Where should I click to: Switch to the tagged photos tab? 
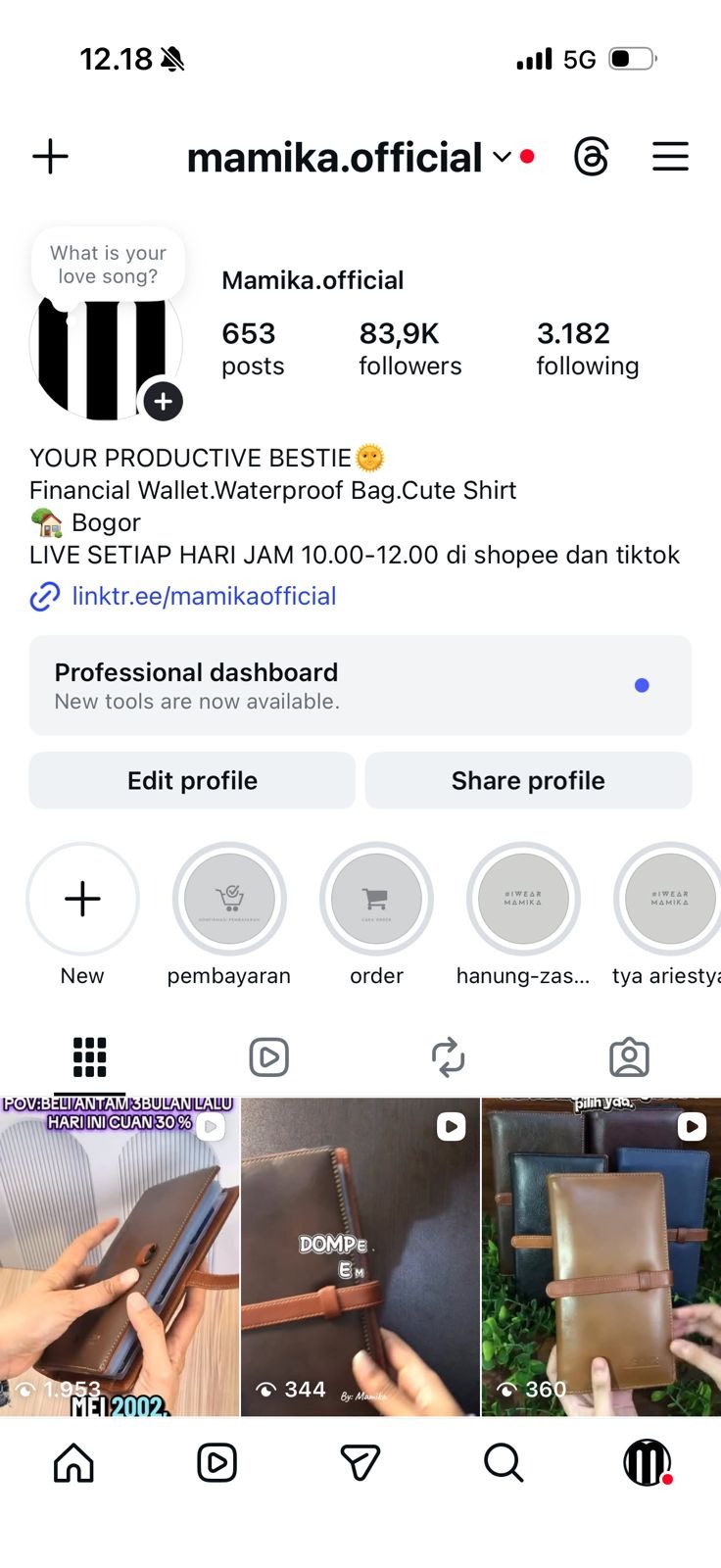[629, 1057]
